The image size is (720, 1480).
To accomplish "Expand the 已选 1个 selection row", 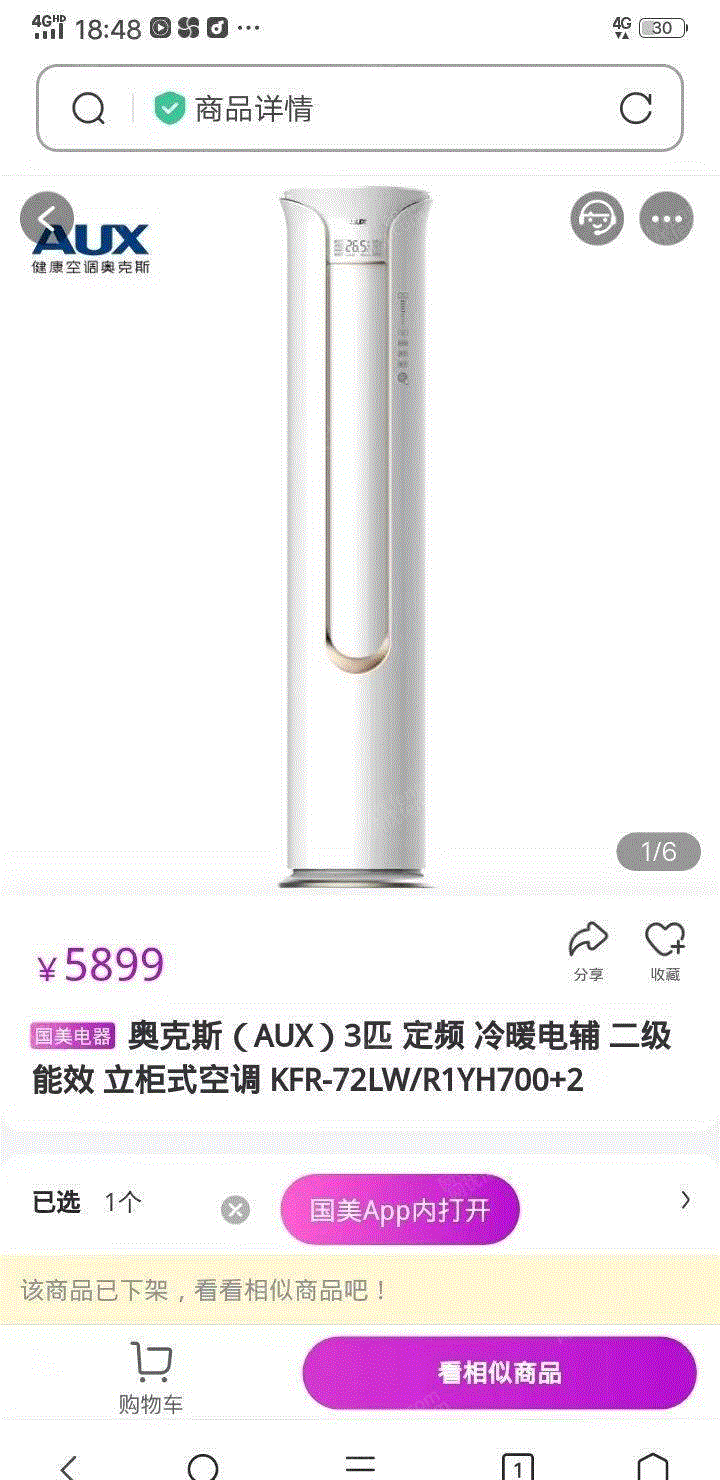I will [684, 1200].
